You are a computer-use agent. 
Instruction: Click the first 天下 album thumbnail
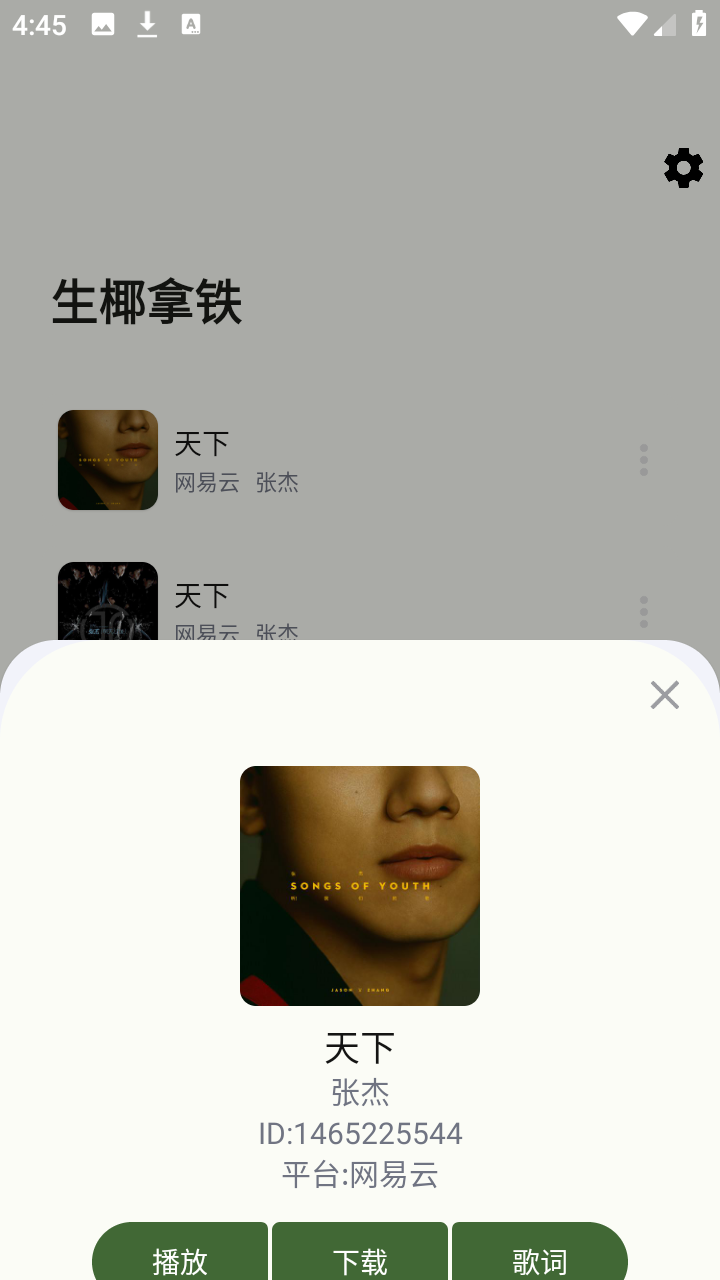tap(107, 460)
